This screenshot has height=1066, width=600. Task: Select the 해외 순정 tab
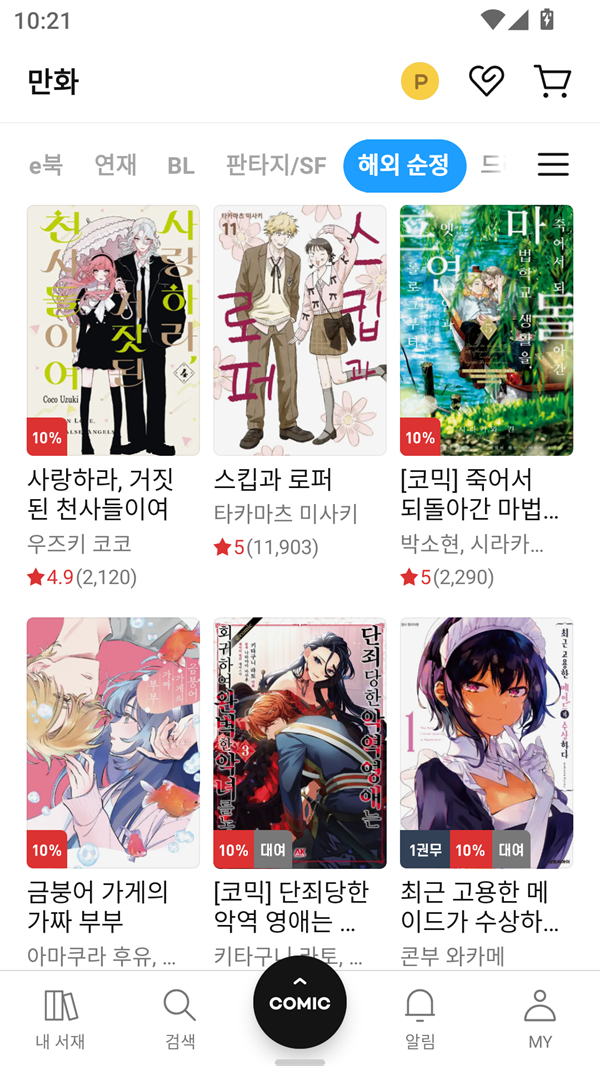(404, 165)
